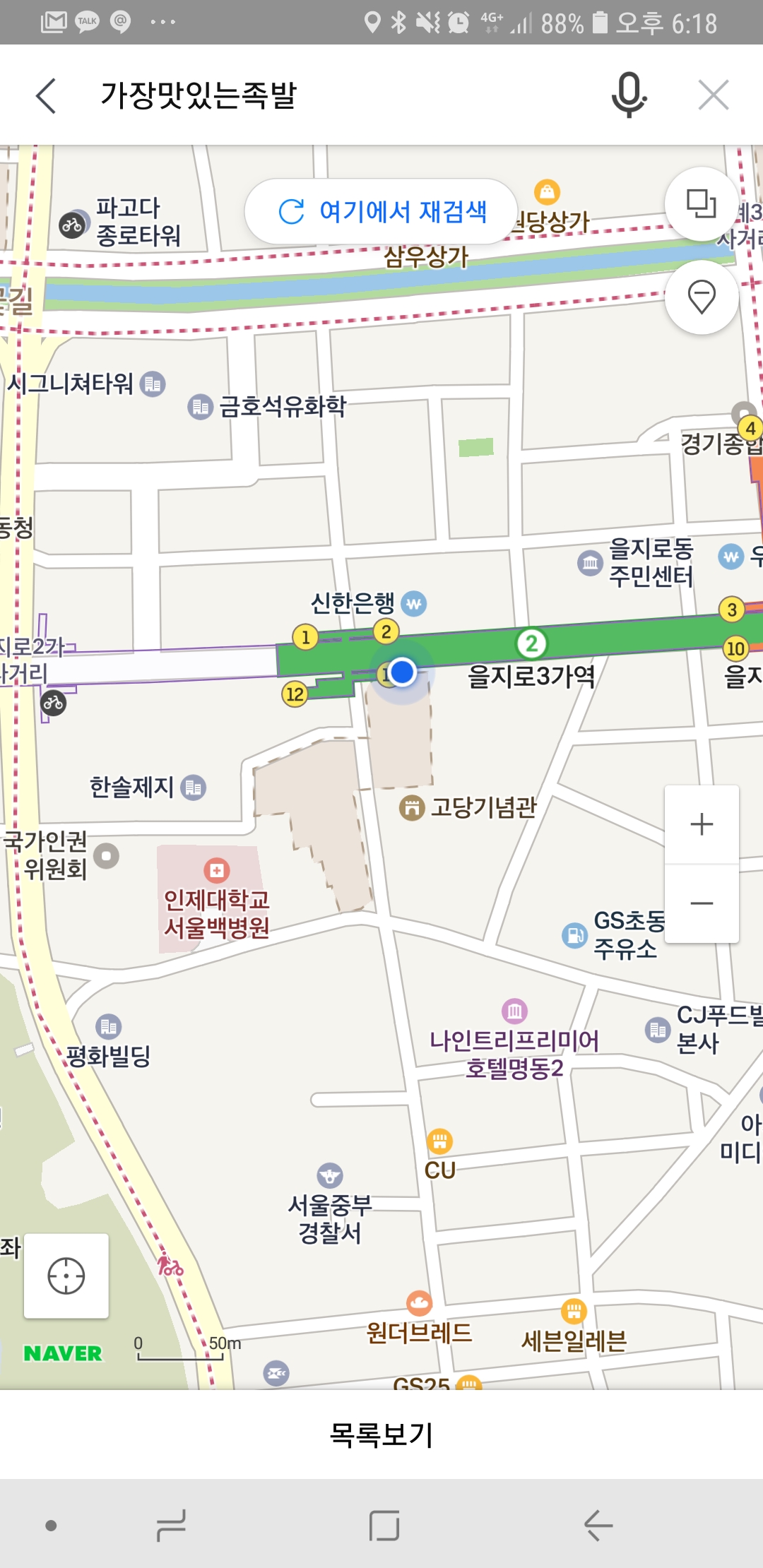Open the map layers button

click(702, 204)
